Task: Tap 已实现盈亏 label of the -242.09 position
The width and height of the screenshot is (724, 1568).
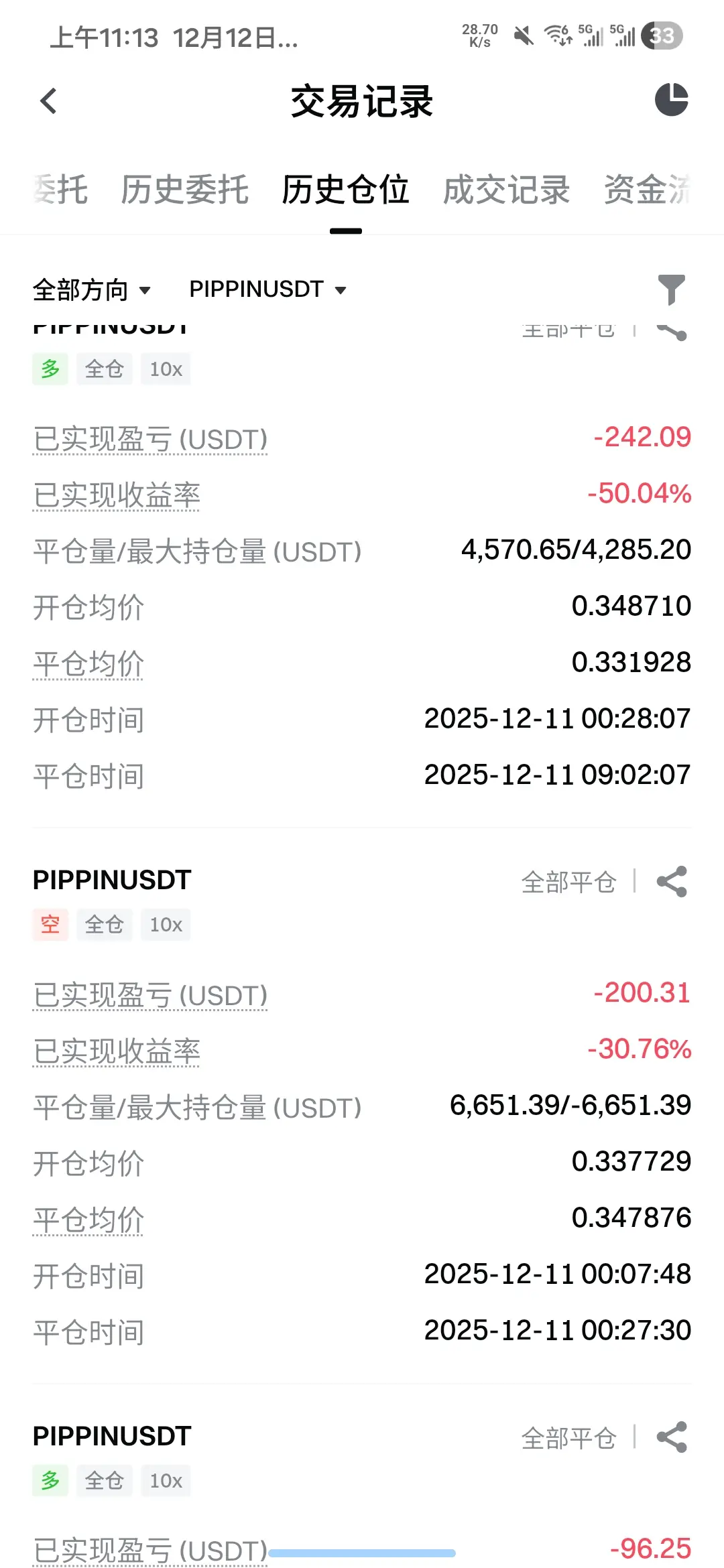Action: [150, 440]
